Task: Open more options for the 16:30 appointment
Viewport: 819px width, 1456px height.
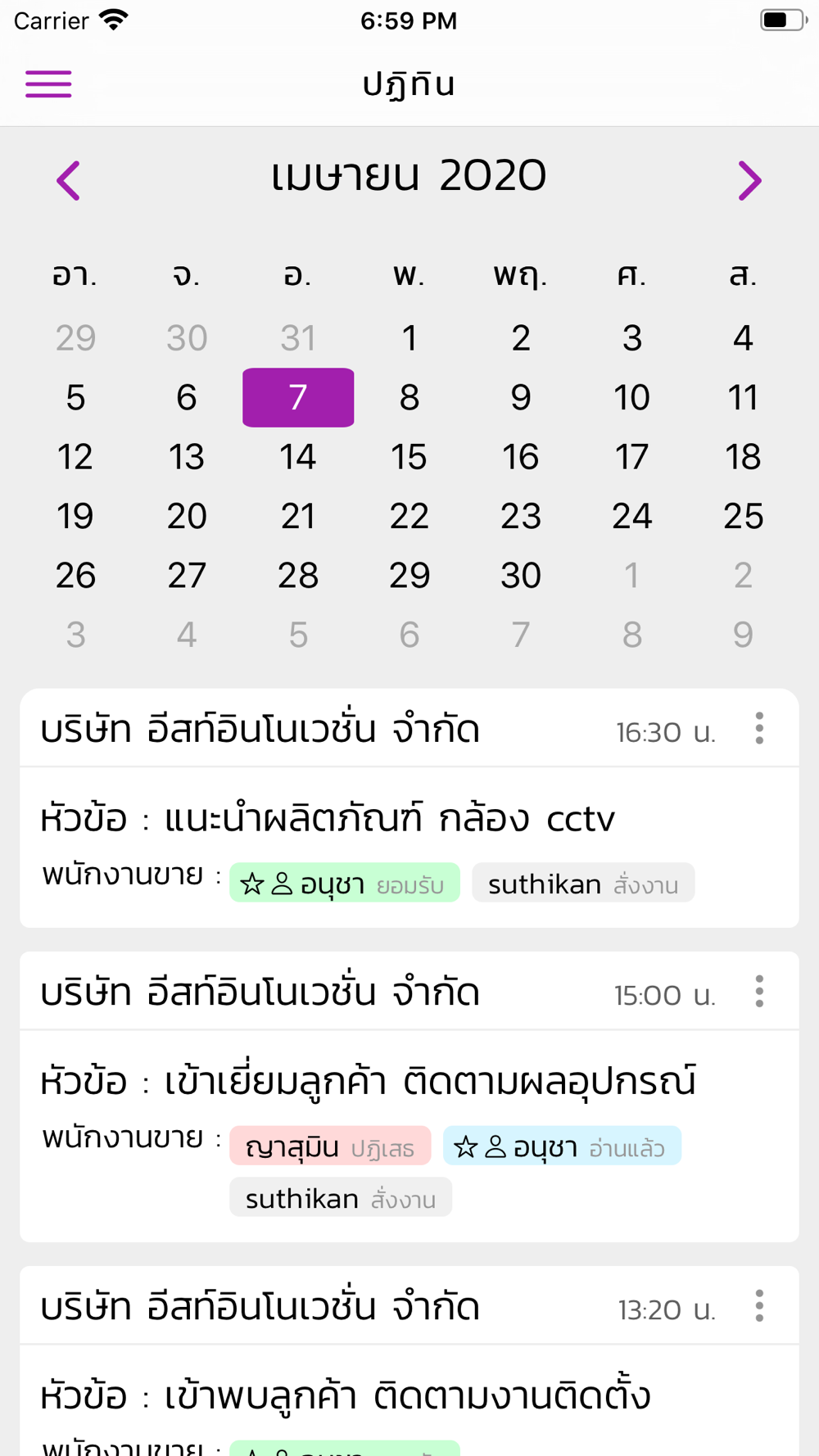Action: (760, 728)
